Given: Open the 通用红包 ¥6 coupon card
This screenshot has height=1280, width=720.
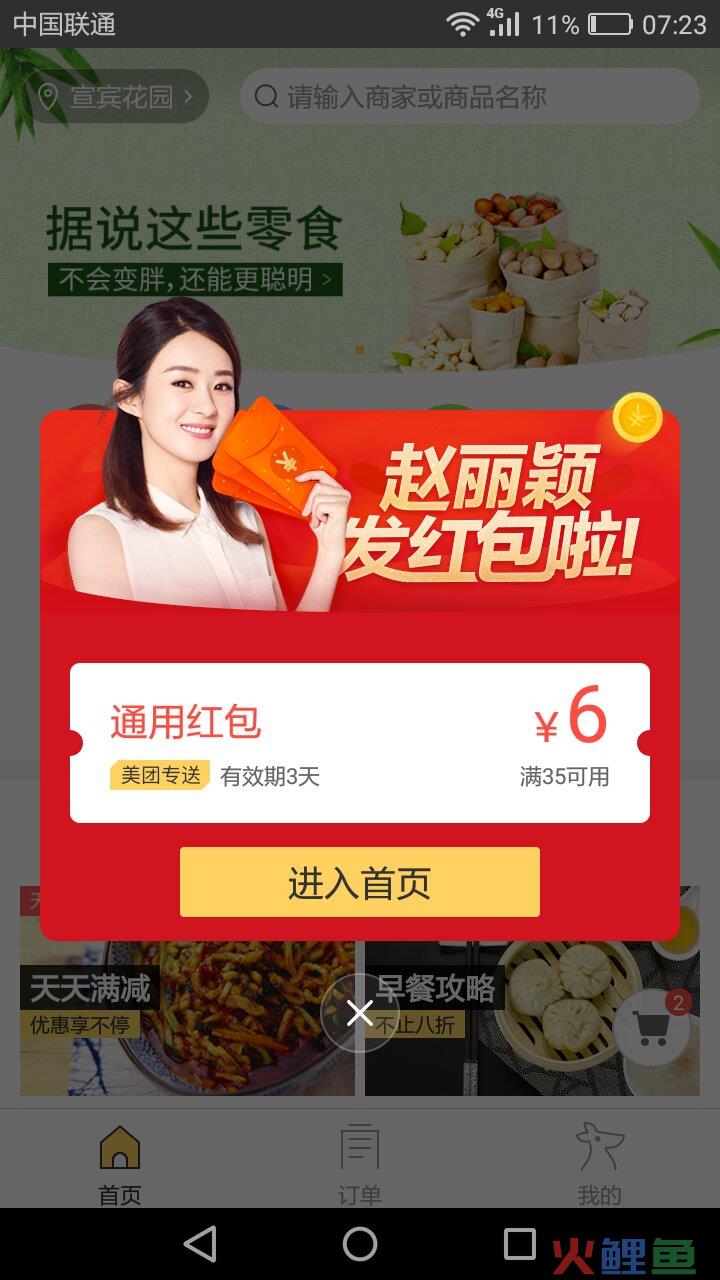Looking at the screenshot, I should 360,743.
